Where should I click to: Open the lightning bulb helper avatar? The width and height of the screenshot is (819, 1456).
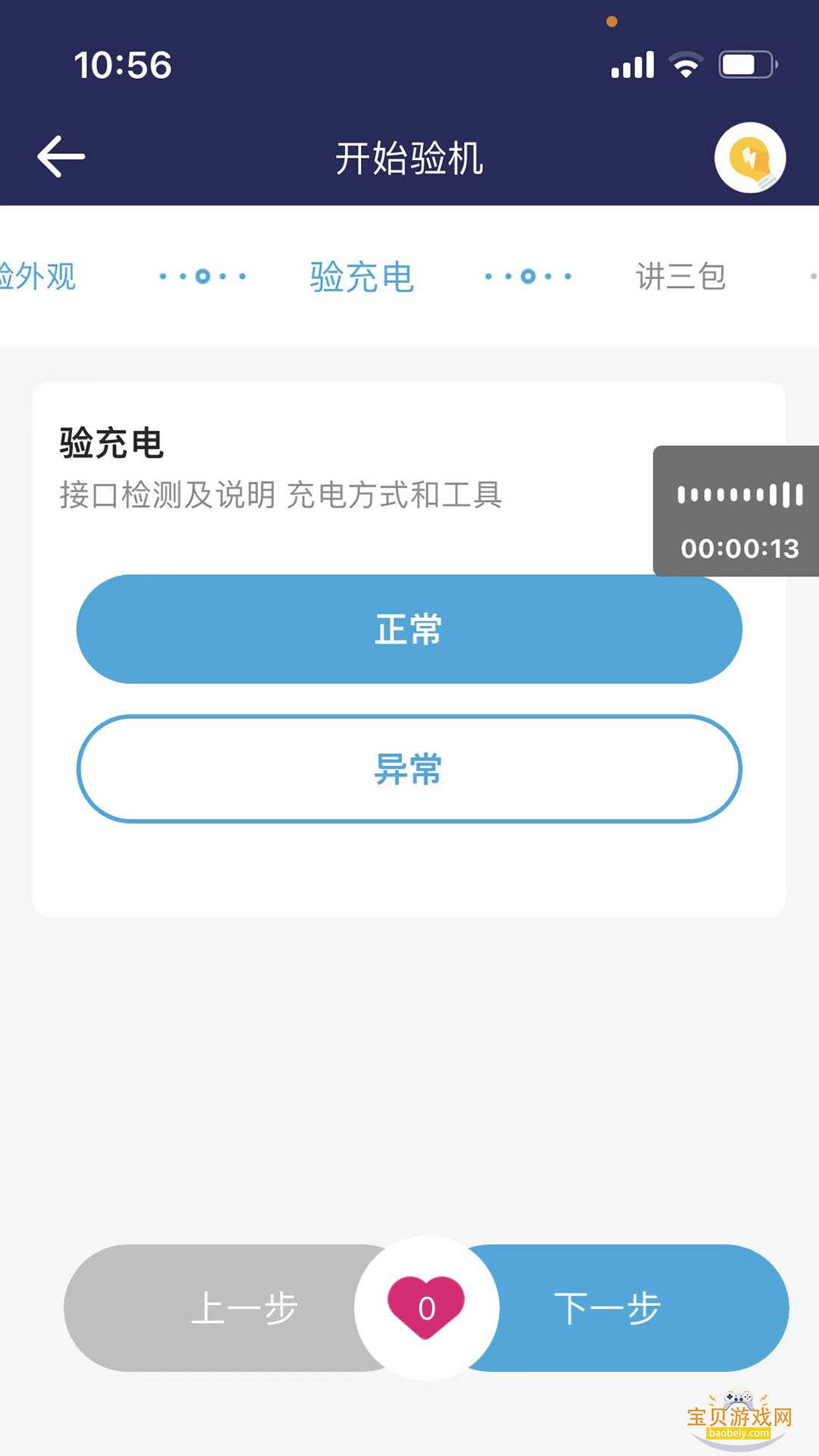pyautogui.click(x=750, y=157)
